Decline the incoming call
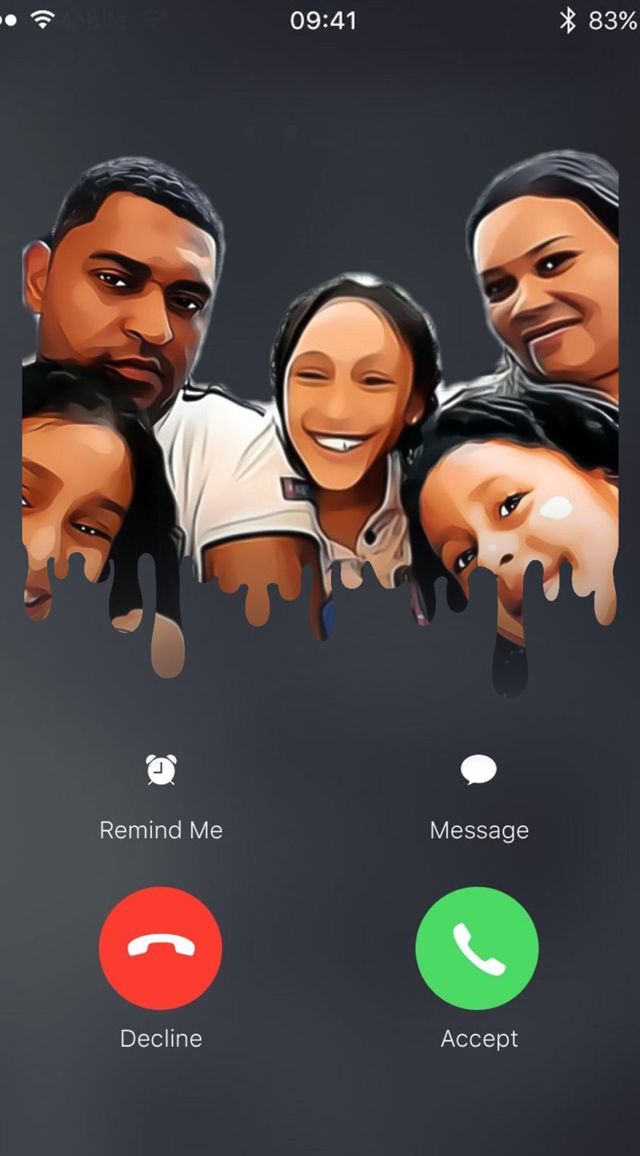Viewport: 640px width, 1156px height. click(160, 948)
